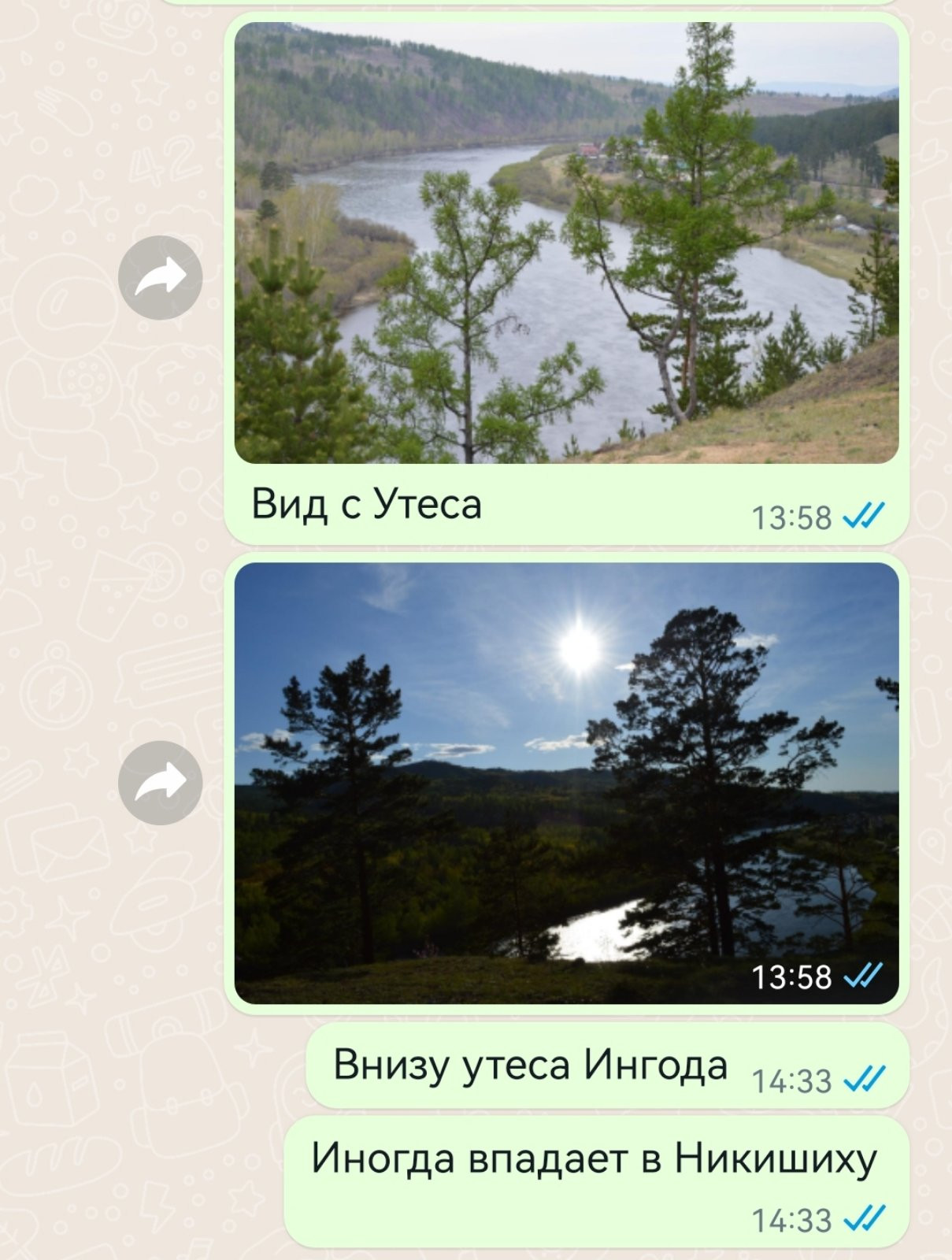Forward the river photo captioned Вид с Утеса
This screenshot has height=1260, width=952.
(x=160, y=277)
